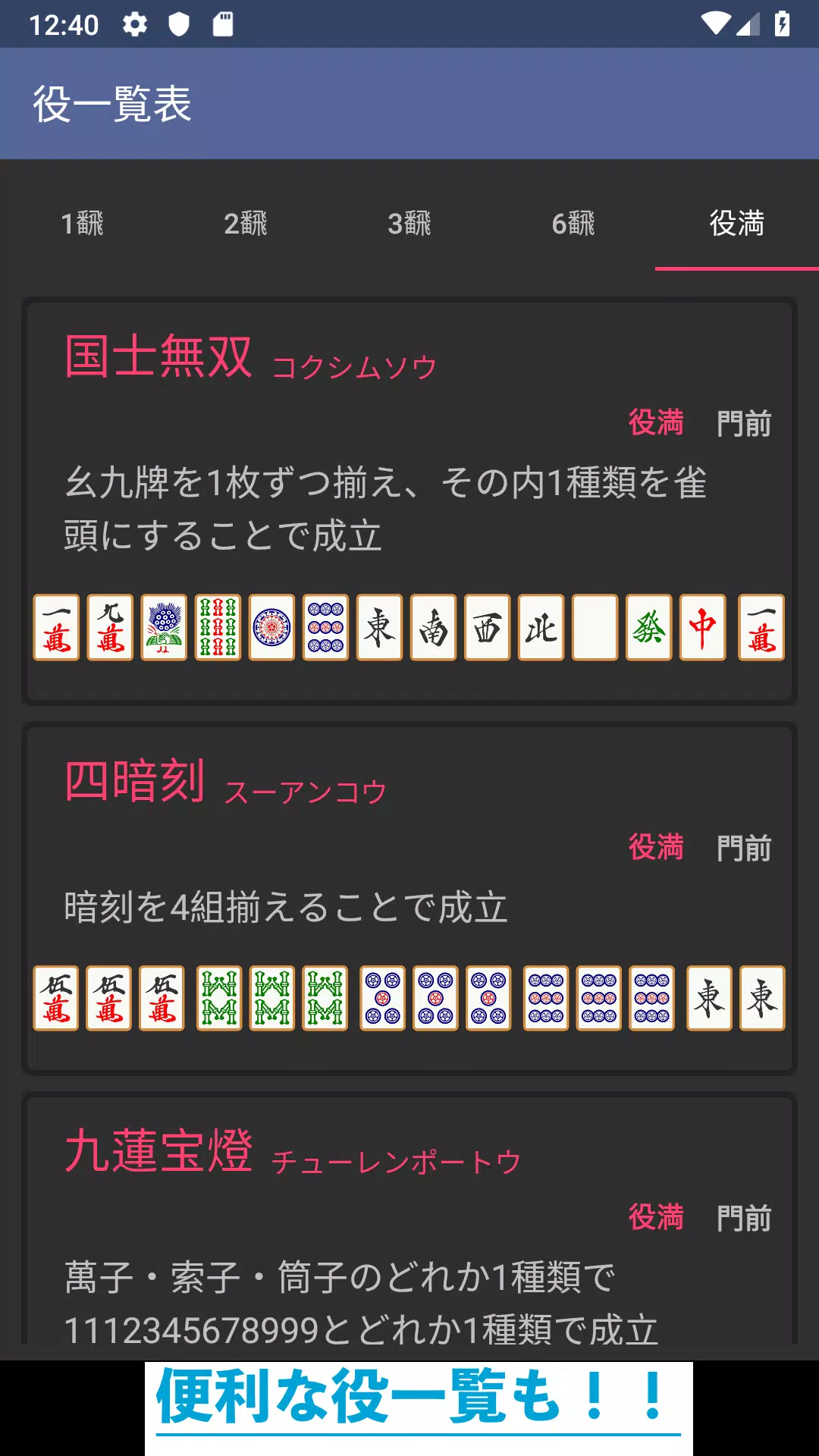Tap the settings gear in the status bar
The width and height of the screenshot is (819, 1456).
click(x=135, y=25)
